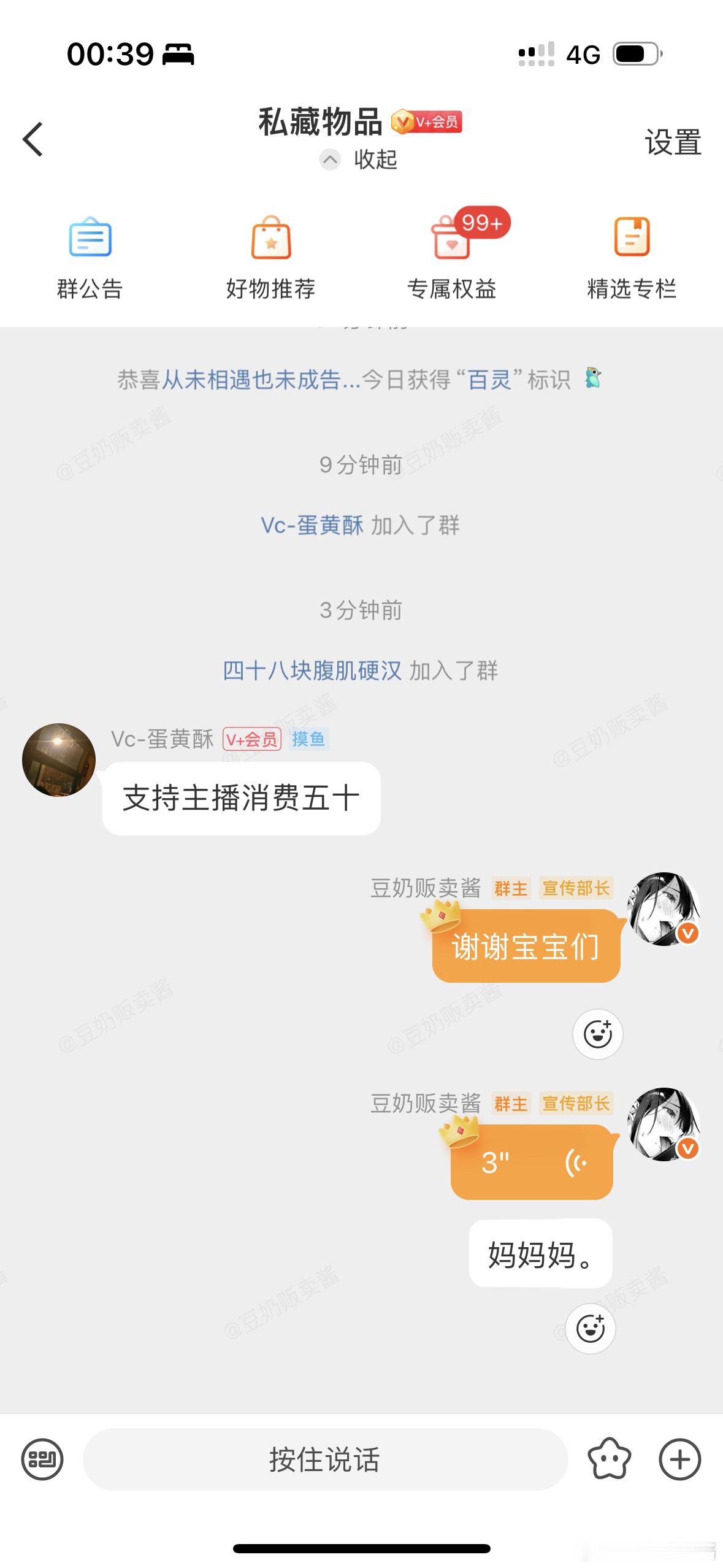Tap the back arrow to leave chat
This screenshot has width=723, height=1568.
pos(33,140)
